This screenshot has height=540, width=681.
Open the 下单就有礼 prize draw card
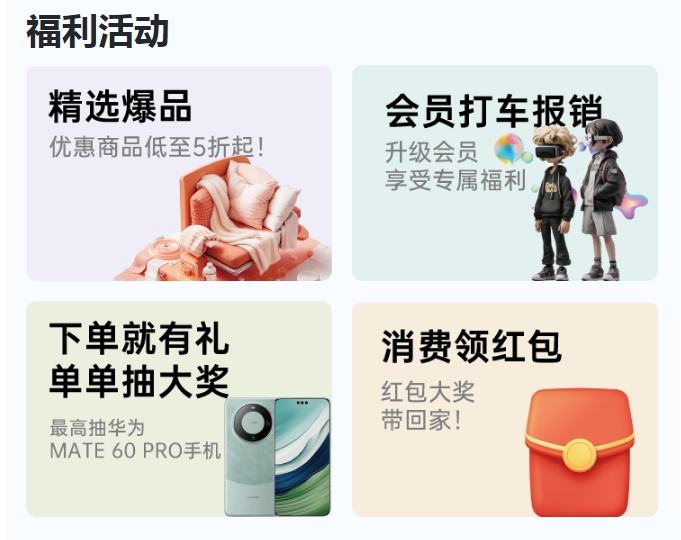pyautogui.click(x=179, y=409)
